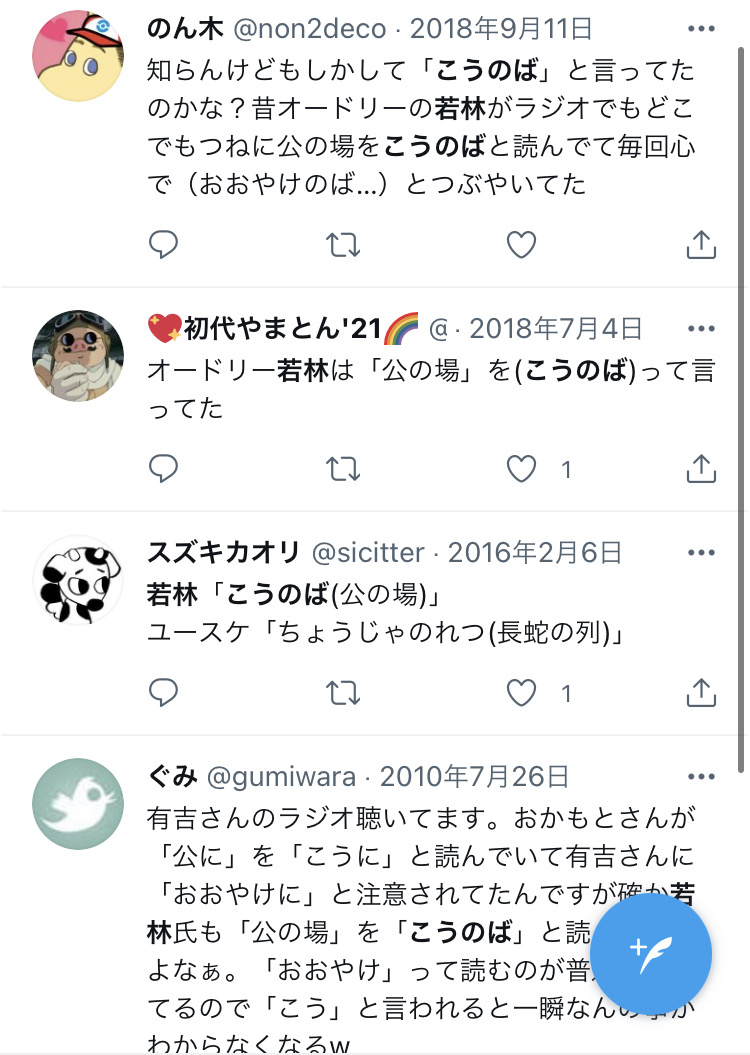750x1055 pixels.
Task: Open のん木's profile picture
Action: [78, 58]
